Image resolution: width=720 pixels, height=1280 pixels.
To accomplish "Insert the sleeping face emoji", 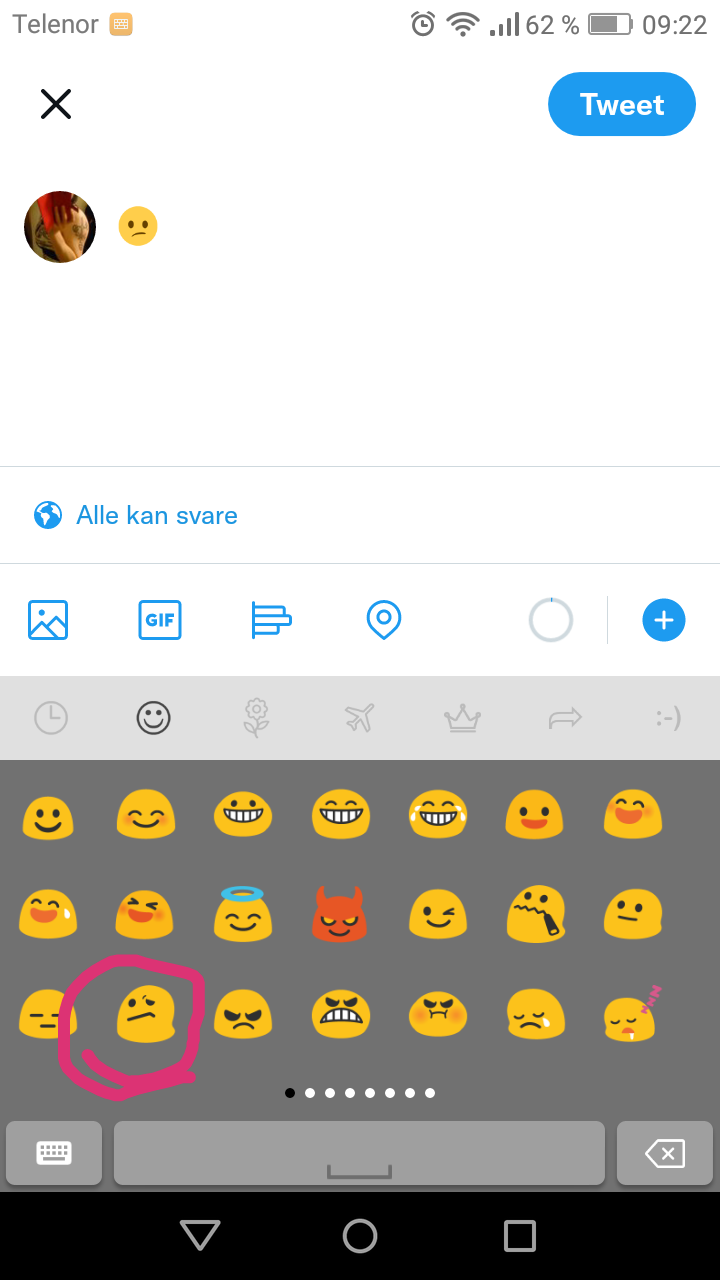I will (634, 1012).
